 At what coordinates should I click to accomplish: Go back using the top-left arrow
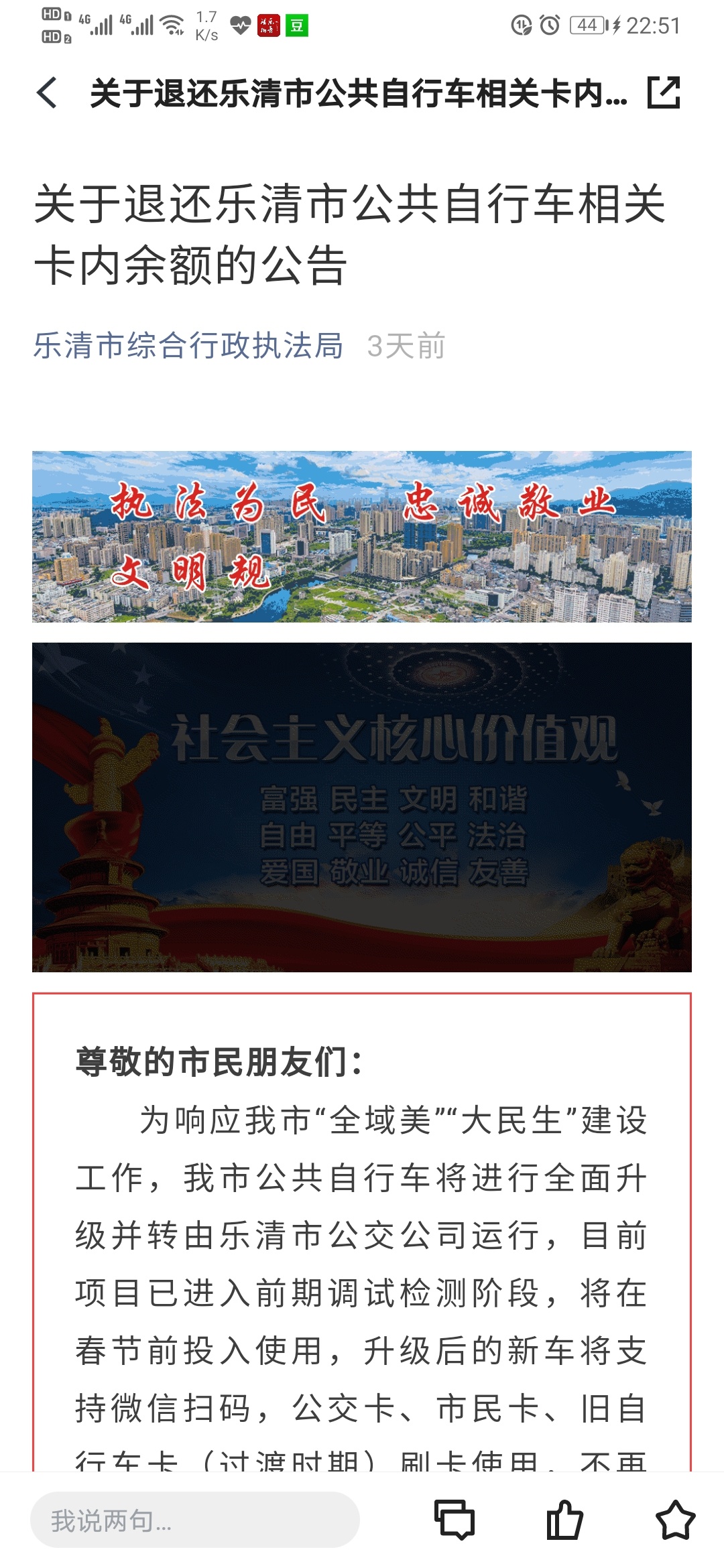click(x=47, y=92)
